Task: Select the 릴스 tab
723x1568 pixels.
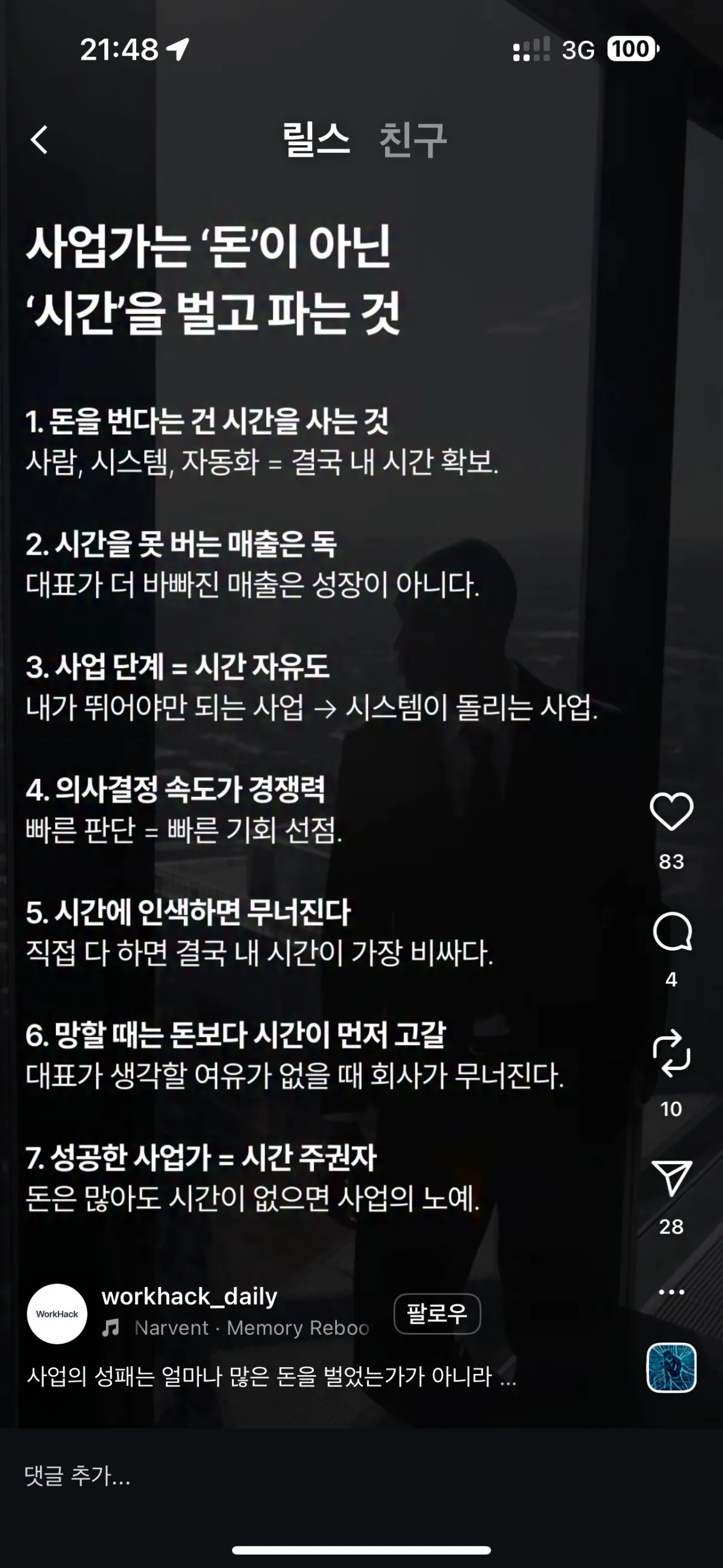Action: [316, 140]
